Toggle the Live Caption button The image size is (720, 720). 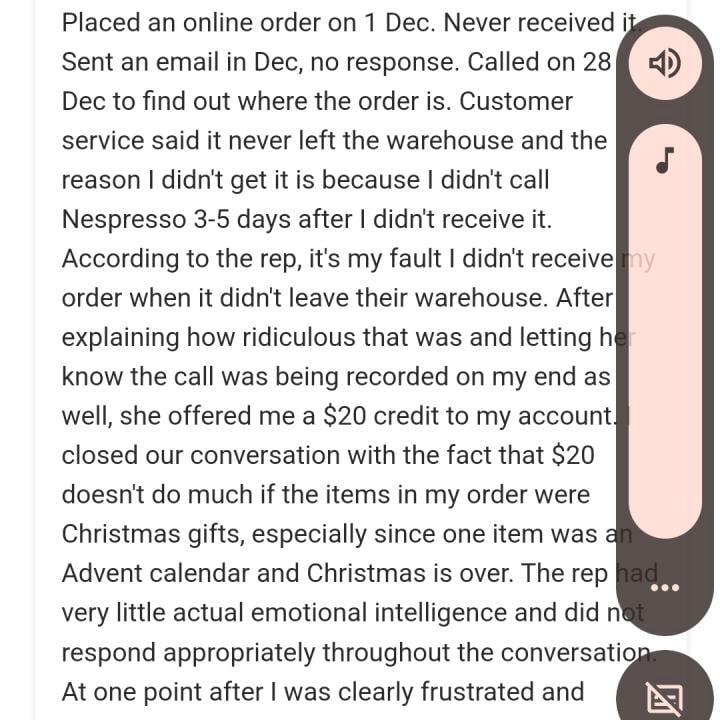click(x=664, y=695)
